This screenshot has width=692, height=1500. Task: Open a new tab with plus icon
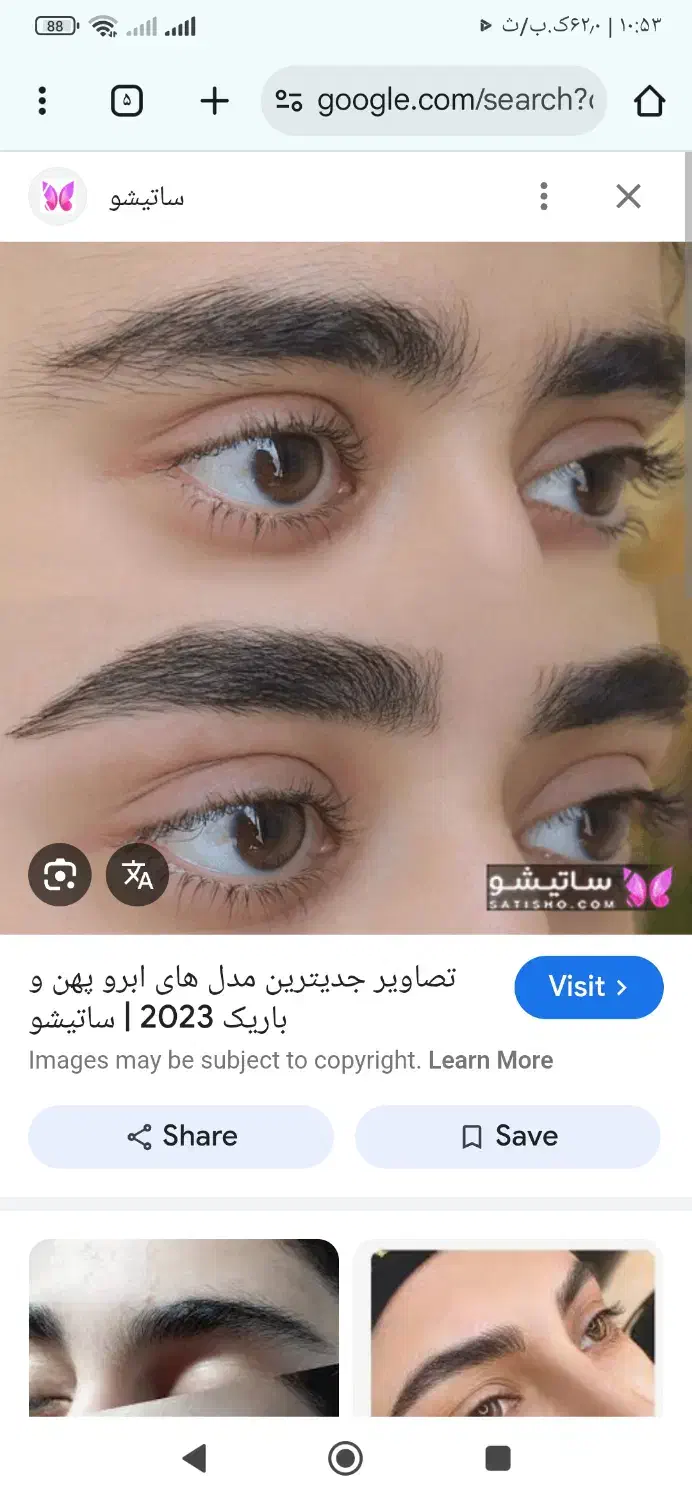point(214,101)
